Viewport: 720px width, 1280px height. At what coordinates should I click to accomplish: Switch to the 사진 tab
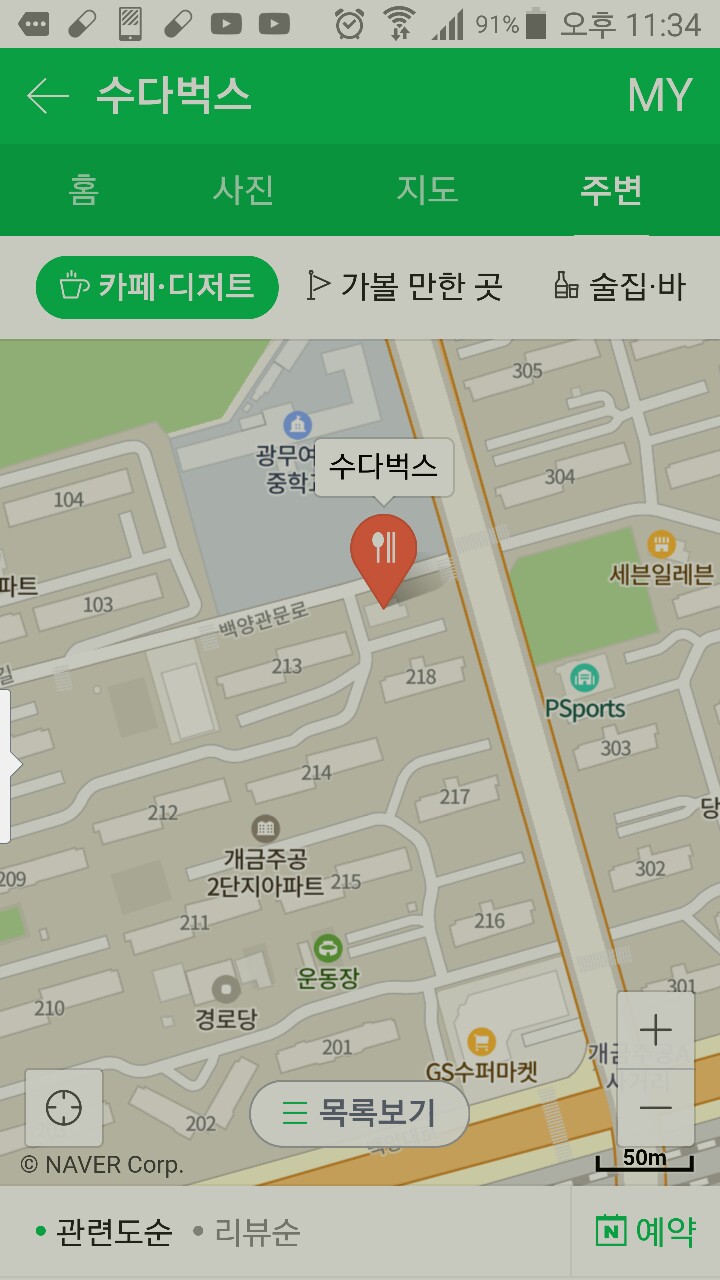[x=243, y=189]
